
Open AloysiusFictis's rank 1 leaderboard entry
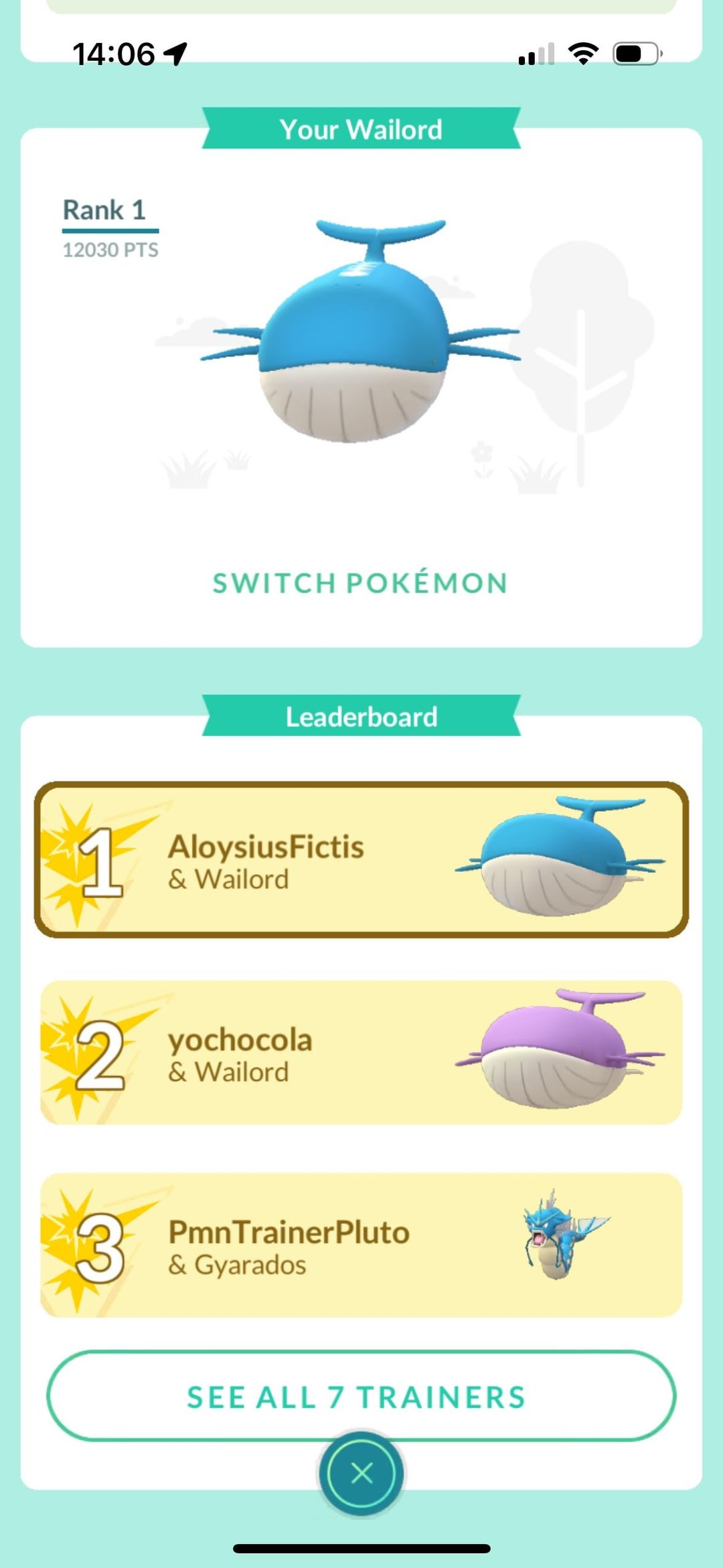coord(361,860)
